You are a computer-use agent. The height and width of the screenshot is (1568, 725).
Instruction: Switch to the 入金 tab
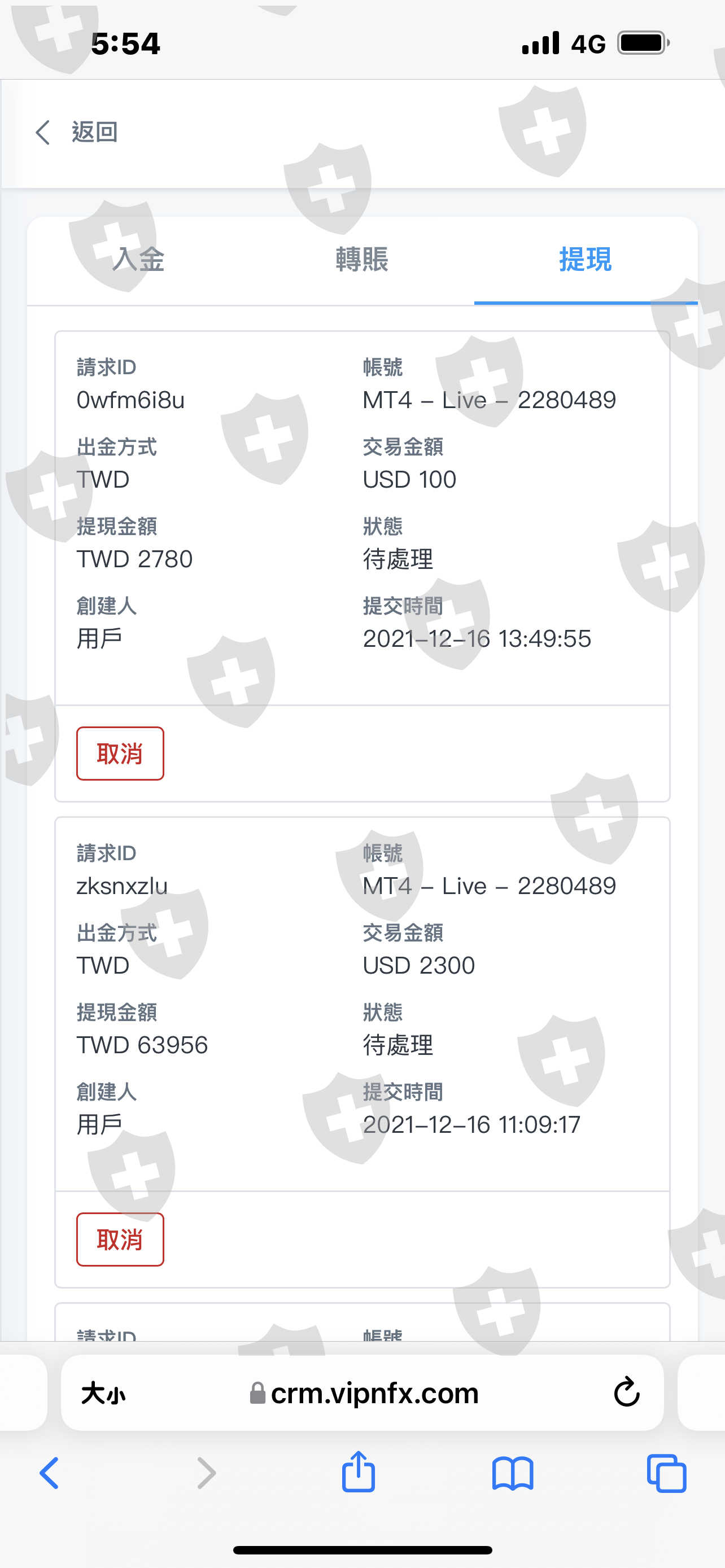pos(139,260)
